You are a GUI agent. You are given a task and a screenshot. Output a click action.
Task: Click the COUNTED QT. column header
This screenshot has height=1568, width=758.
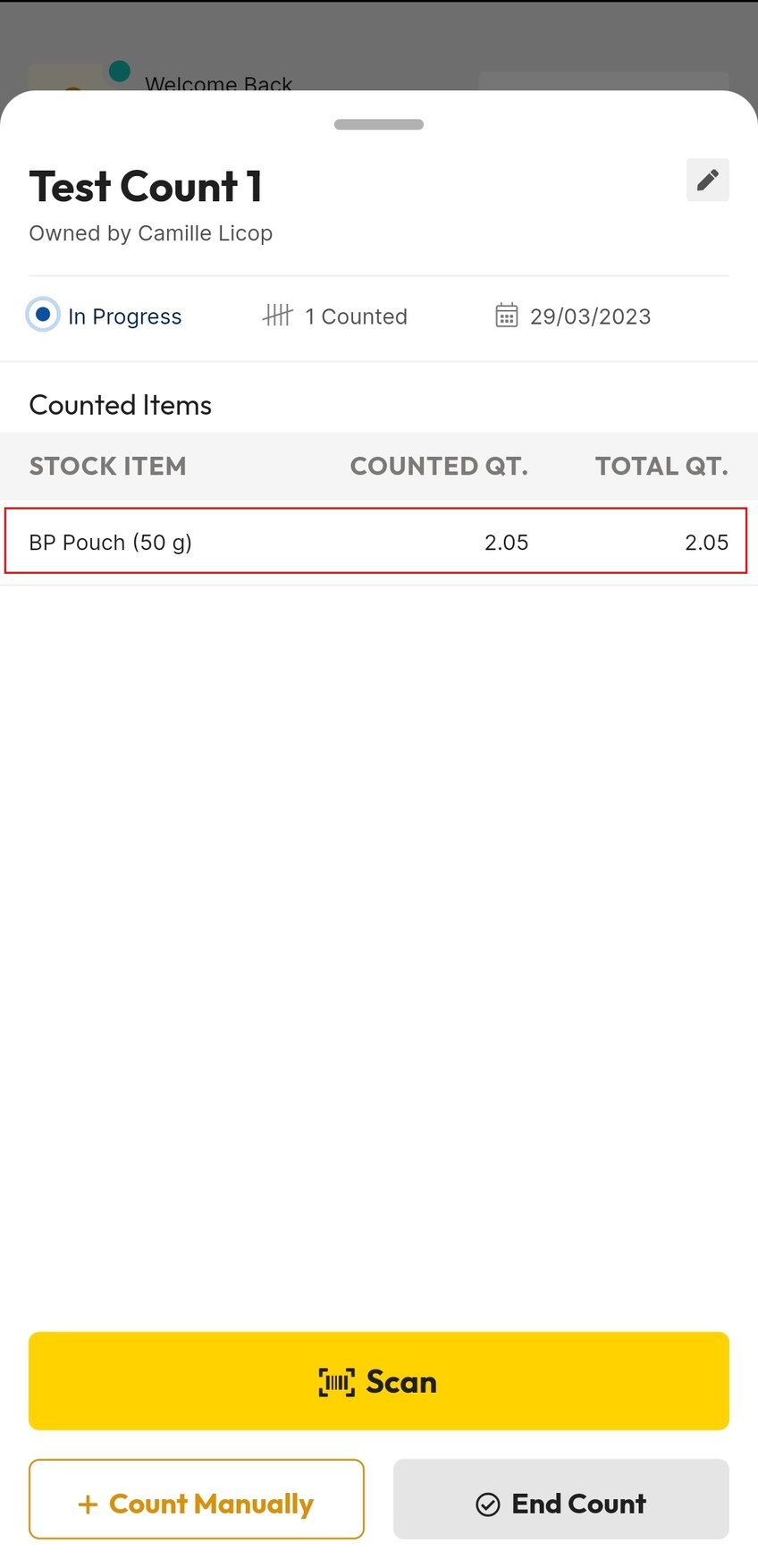coord(439,466)
